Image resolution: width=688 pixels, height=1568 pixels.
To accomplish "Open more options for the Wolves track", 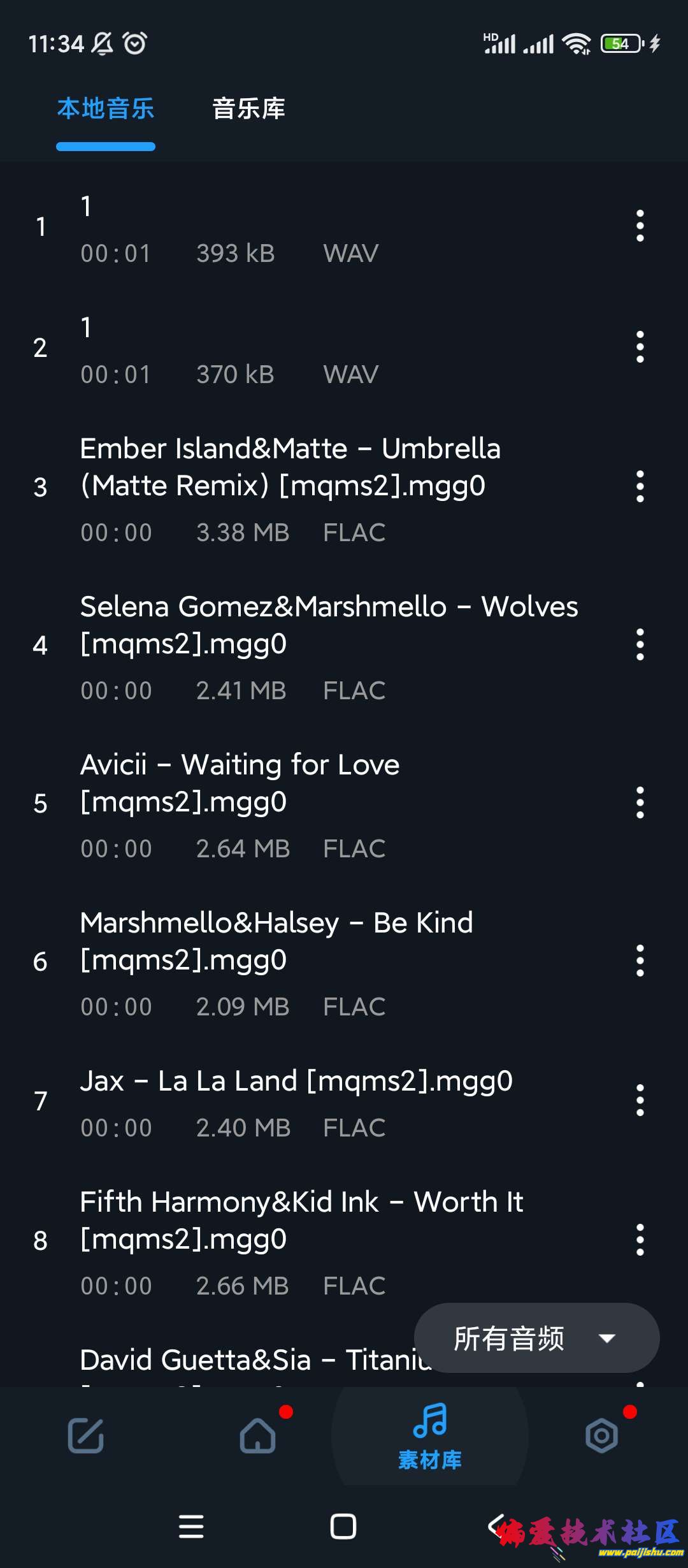I will [x=640, y=645].
